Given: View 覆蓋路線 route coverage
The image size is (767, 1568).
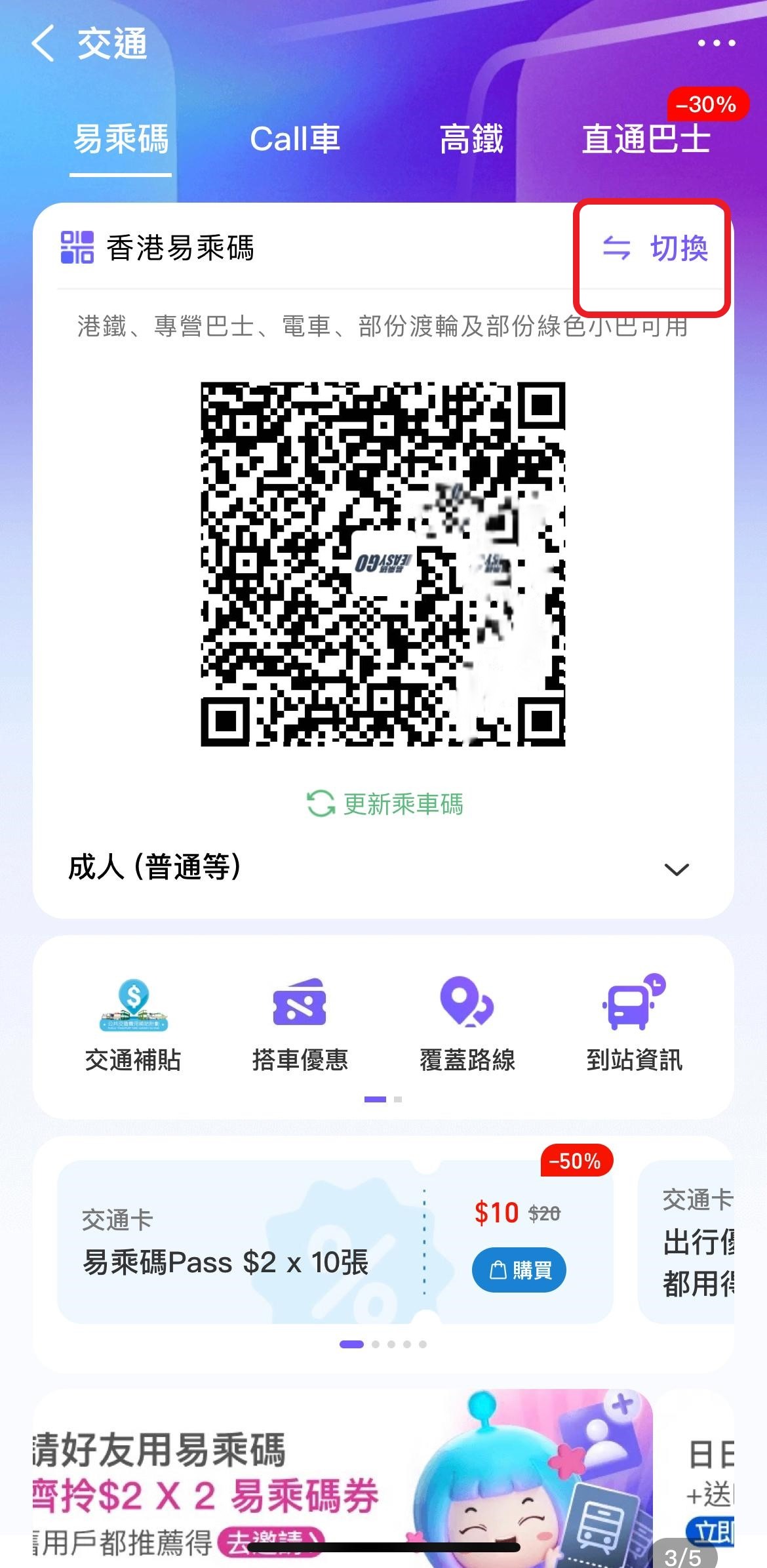Looking at the screenshot, I should click(467, 1024).
